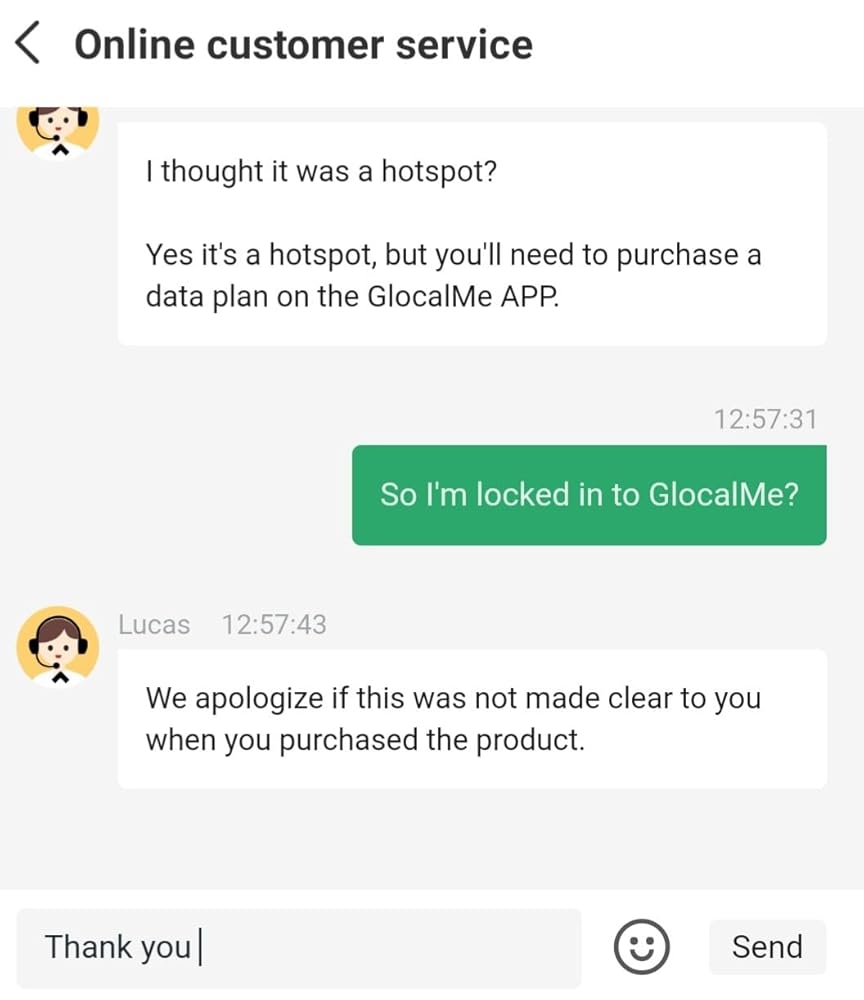This screenshot has width=864, height=1000.
Task: Click the top customer service agent avatar
Action: (x=57, y=128)
